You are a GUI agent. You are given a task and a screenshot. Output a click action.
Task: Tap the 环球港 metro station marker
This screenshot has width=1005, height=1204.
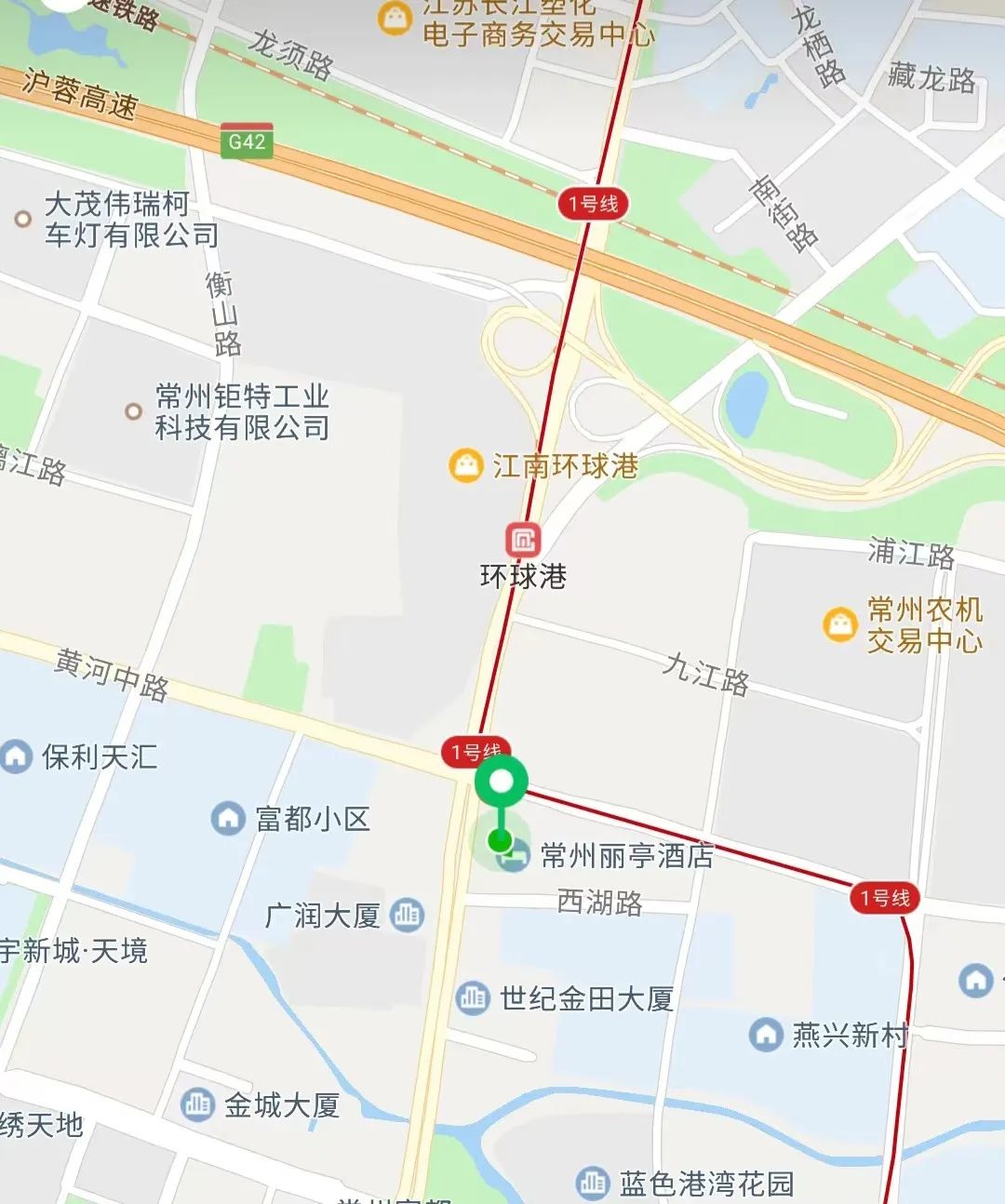[523, 540]
